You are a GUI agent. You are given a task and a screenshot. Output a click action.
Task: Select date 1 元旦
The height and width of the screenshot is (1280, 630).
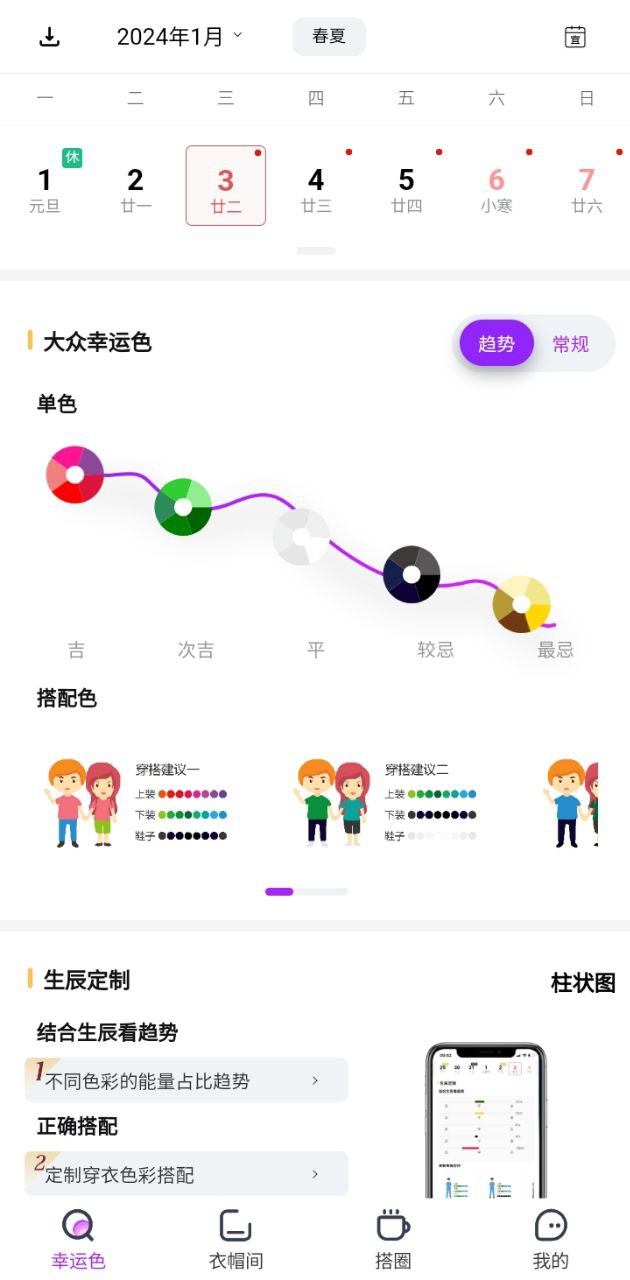point(45,187)
